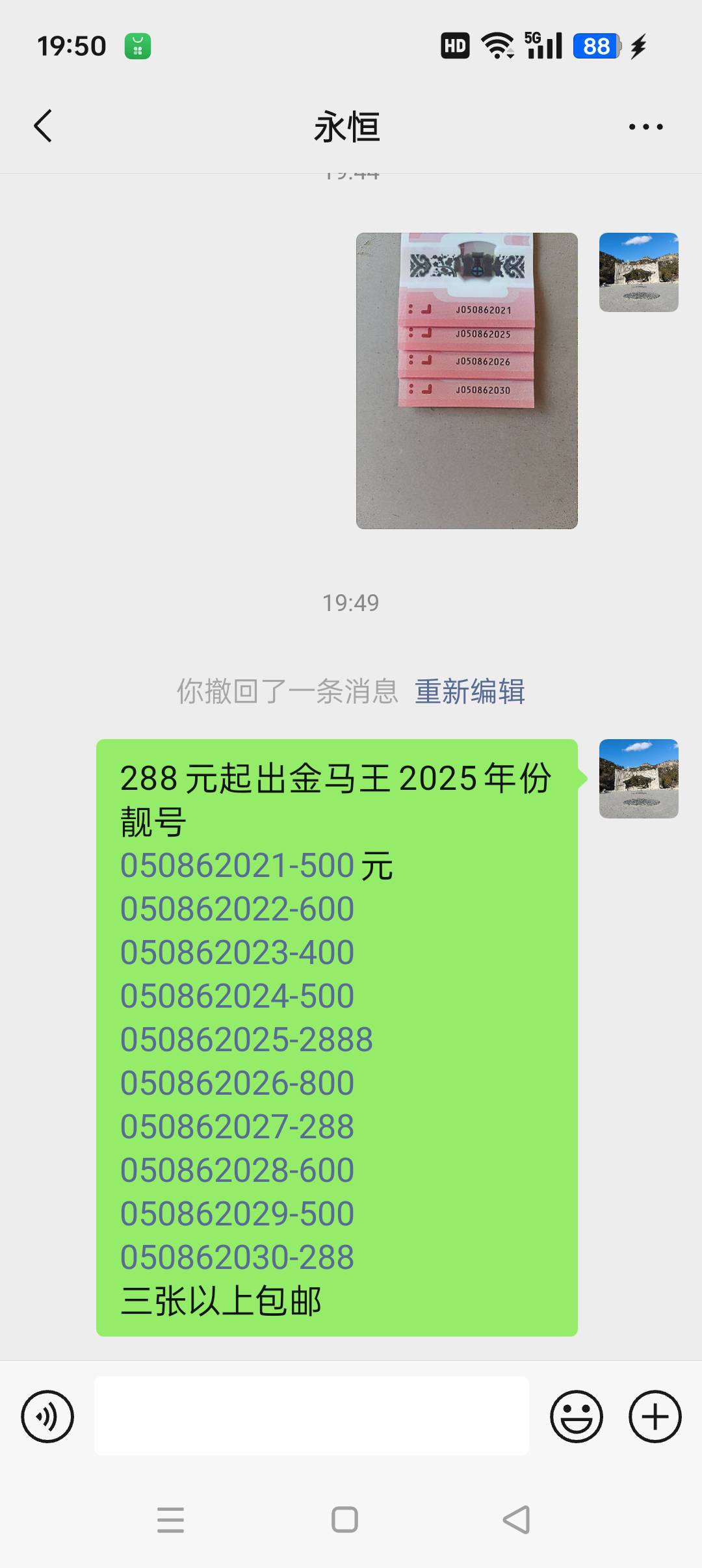This screenshot has width=702, height=1568.
Task: Open the recent apps view
Action: 171,1520
